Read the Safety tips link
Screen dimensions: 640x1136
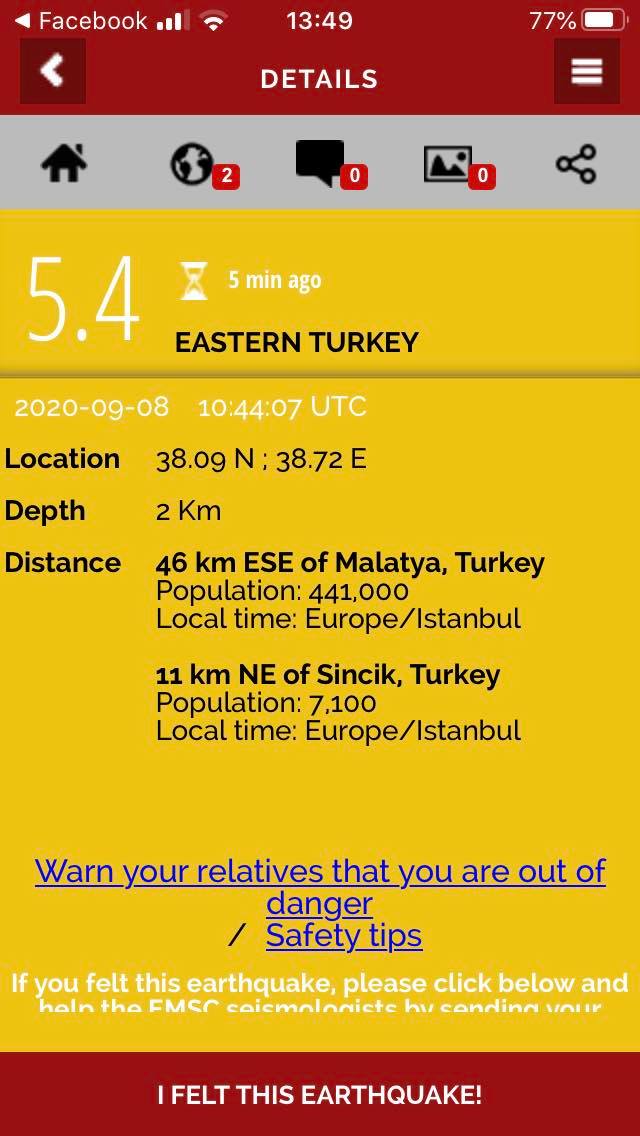click(x=343, y=935)
